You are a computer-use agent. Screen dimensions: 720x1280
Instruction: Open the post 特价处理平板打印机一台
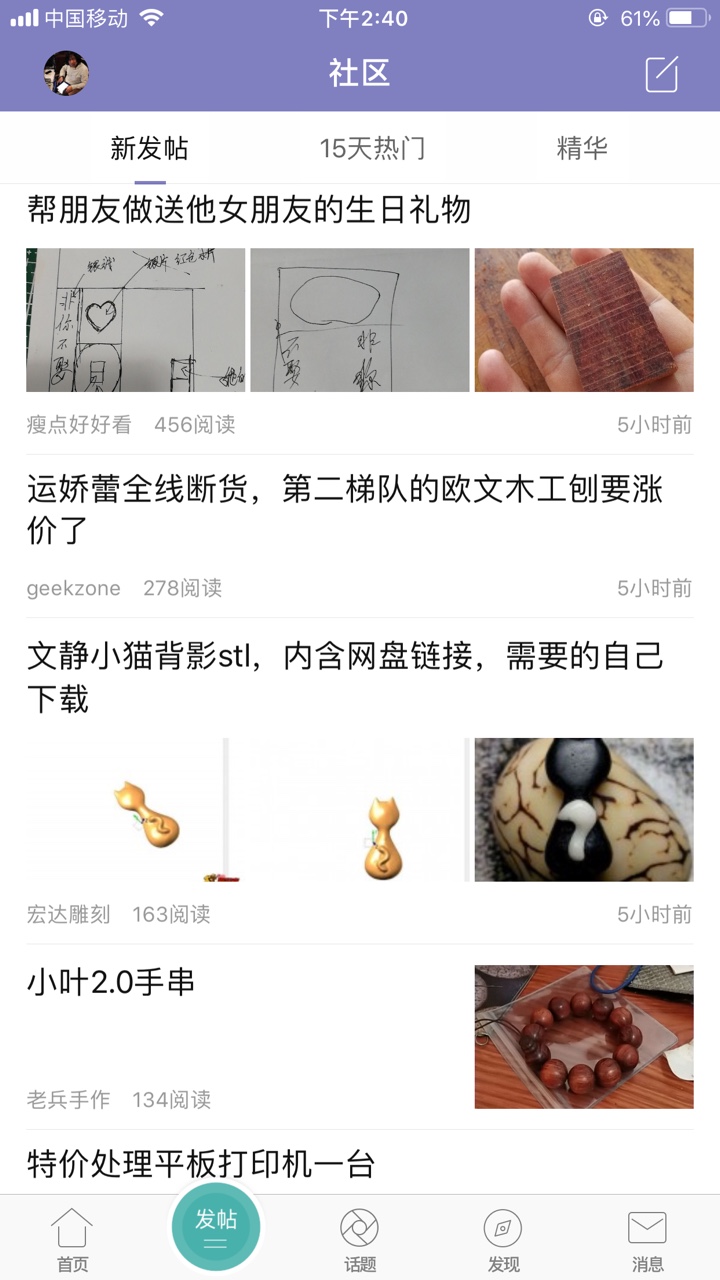click(x=201, y=1164)
